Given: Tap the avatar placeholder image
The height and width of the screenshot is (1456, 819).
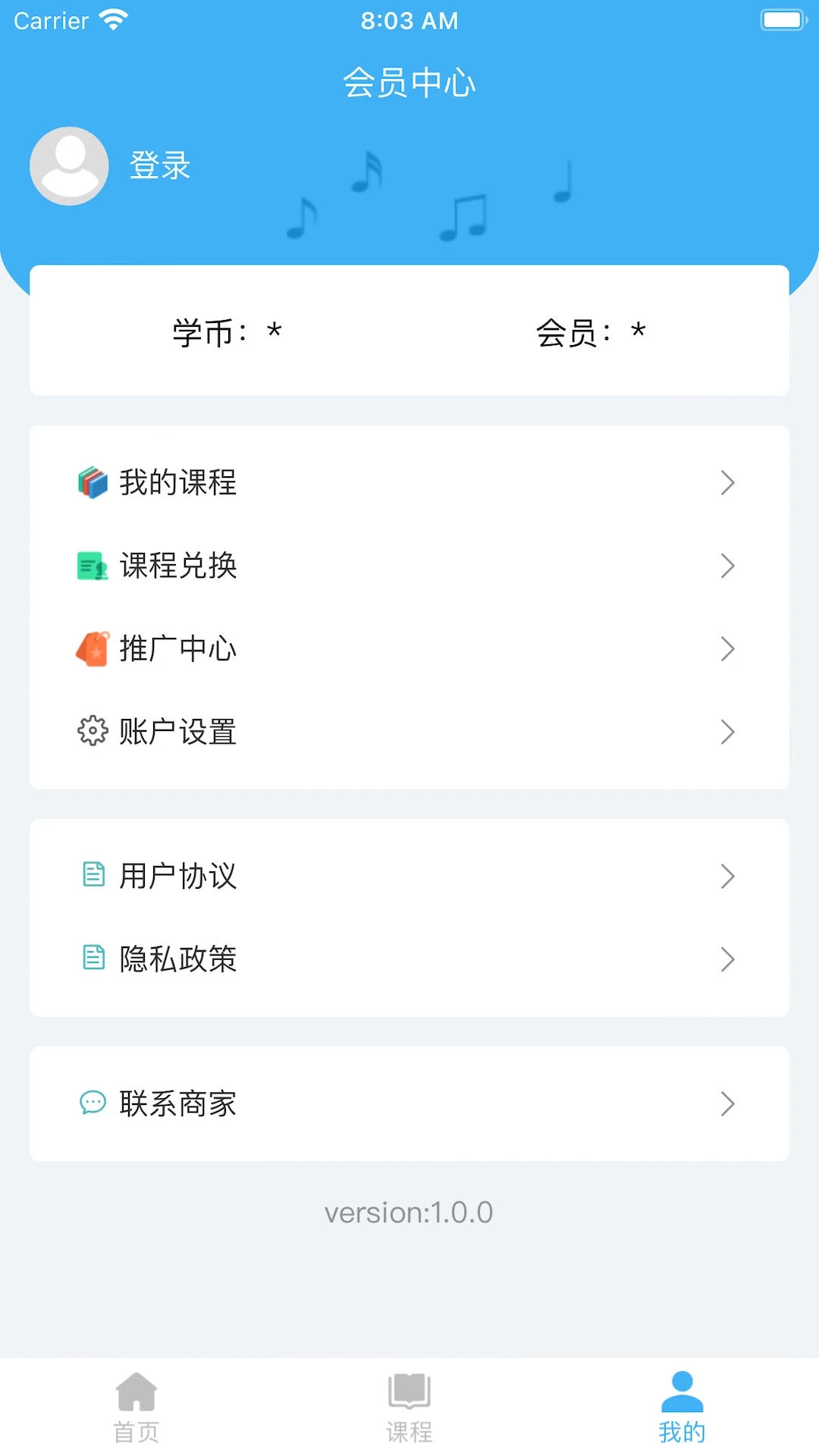Looking at the screenshot, I should click(x=68, y=166).
